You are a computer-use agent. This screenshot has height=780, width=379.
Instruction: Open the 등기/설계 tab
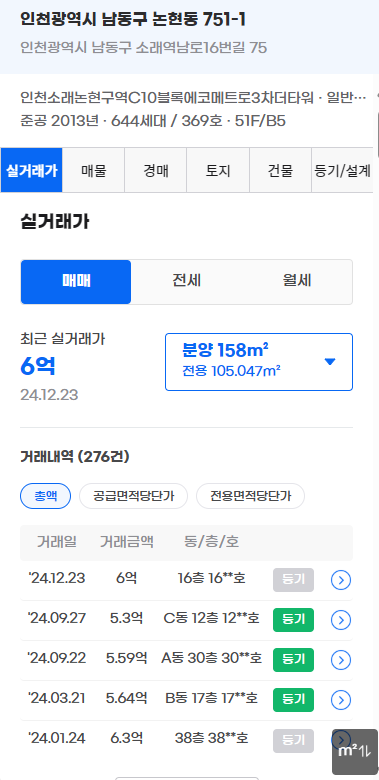[342, 170]
